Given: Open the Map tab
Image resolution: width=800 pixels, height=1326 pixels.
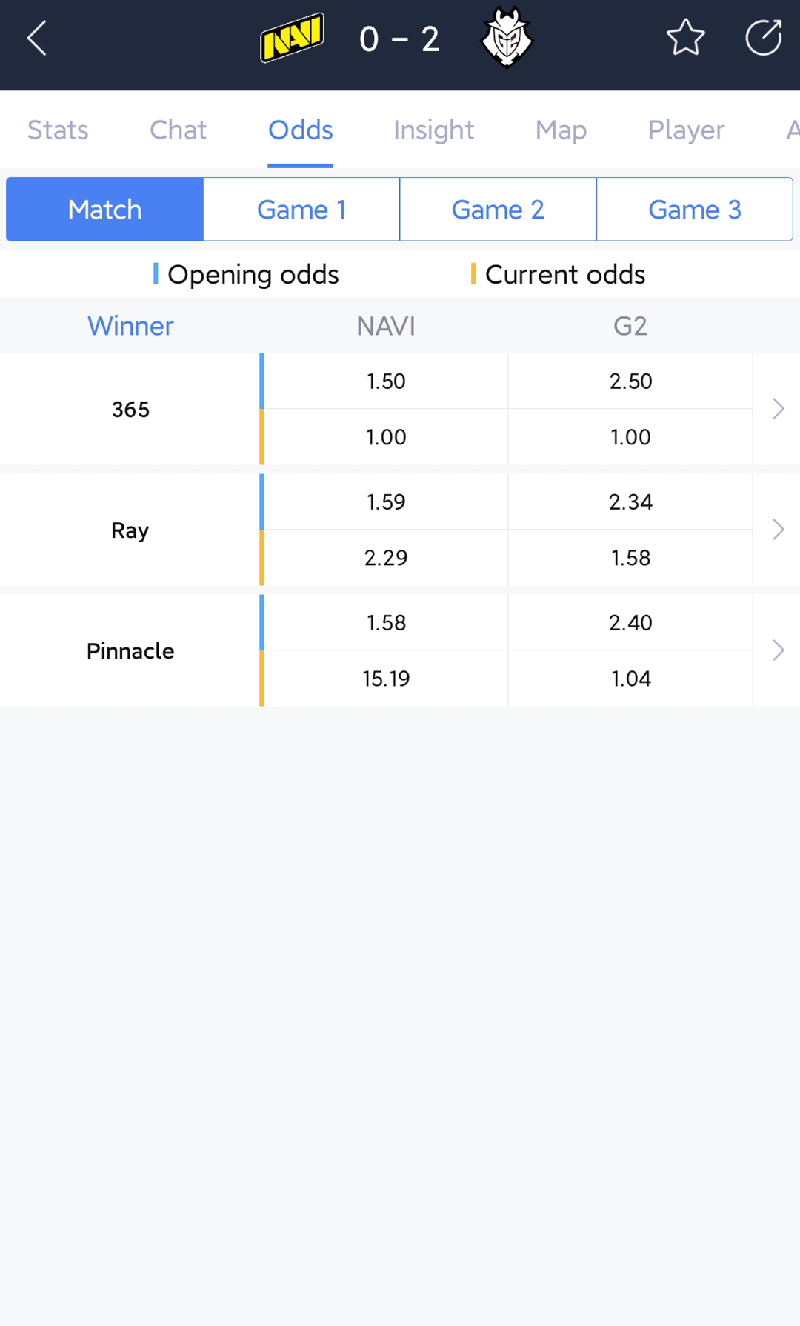Looking at the screenshot, I should click(x=561, y=130).
